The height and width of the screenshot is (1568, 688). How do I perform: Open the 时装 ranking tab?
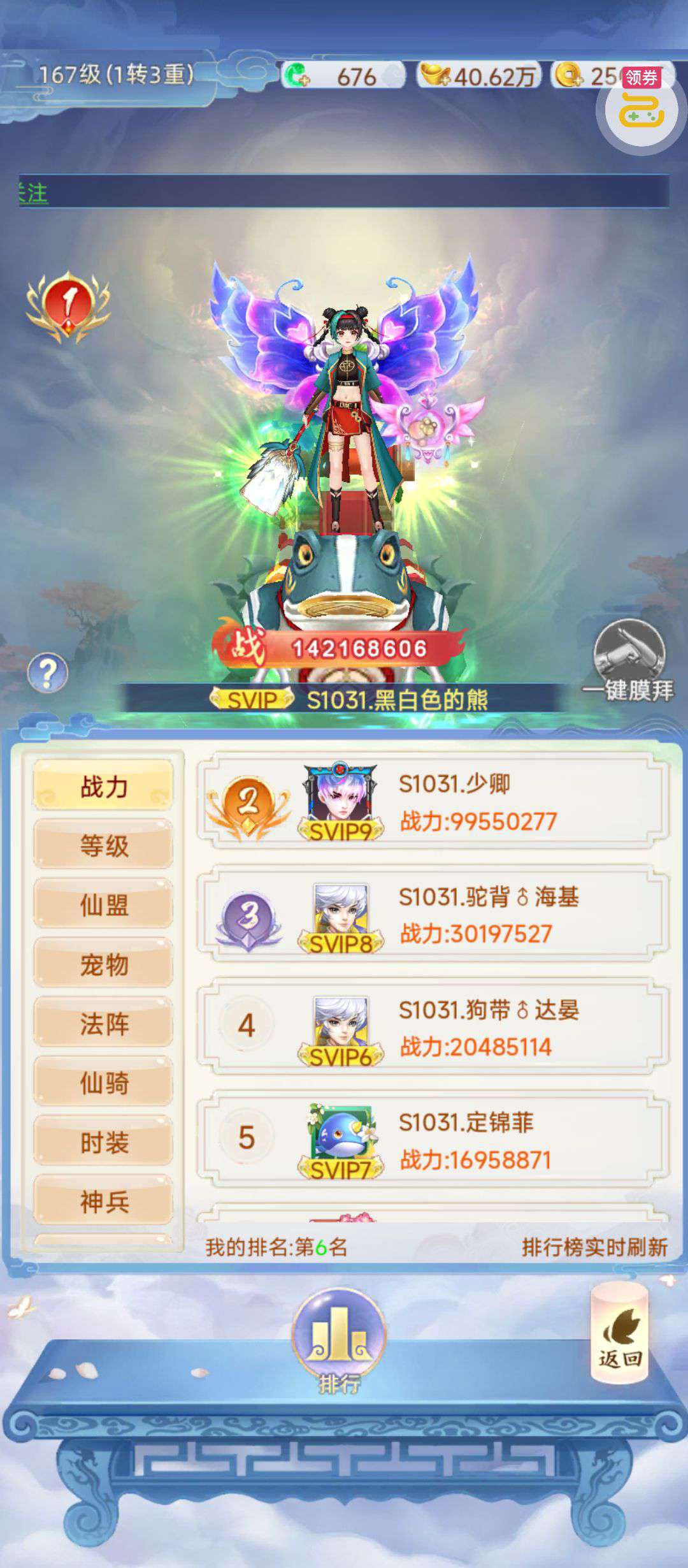point(103,1142)
